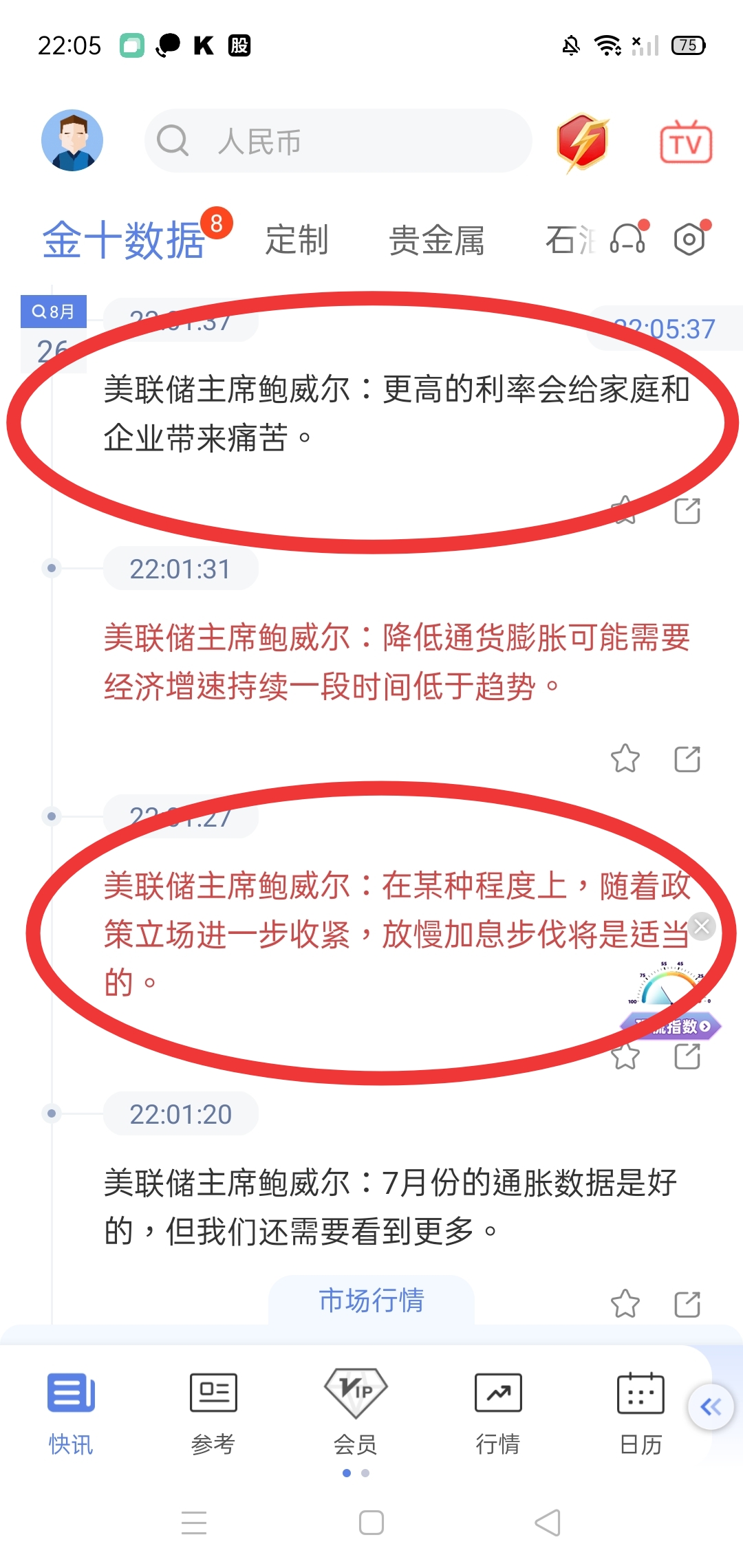Share the 22:01:31 降低通货膨胀 news item

[687, 759]
